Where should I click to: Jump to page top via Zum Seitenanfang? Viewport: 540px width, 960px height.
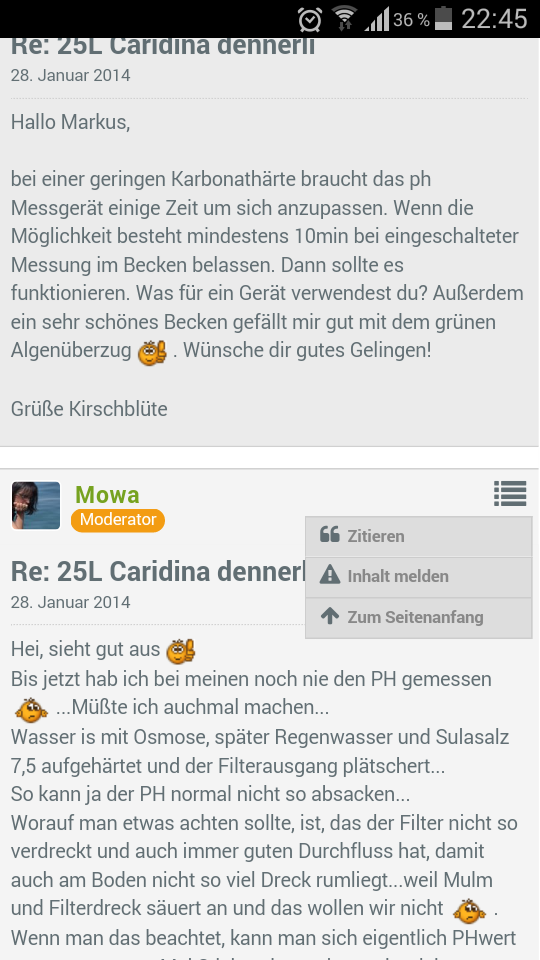[x=419, y=617]
